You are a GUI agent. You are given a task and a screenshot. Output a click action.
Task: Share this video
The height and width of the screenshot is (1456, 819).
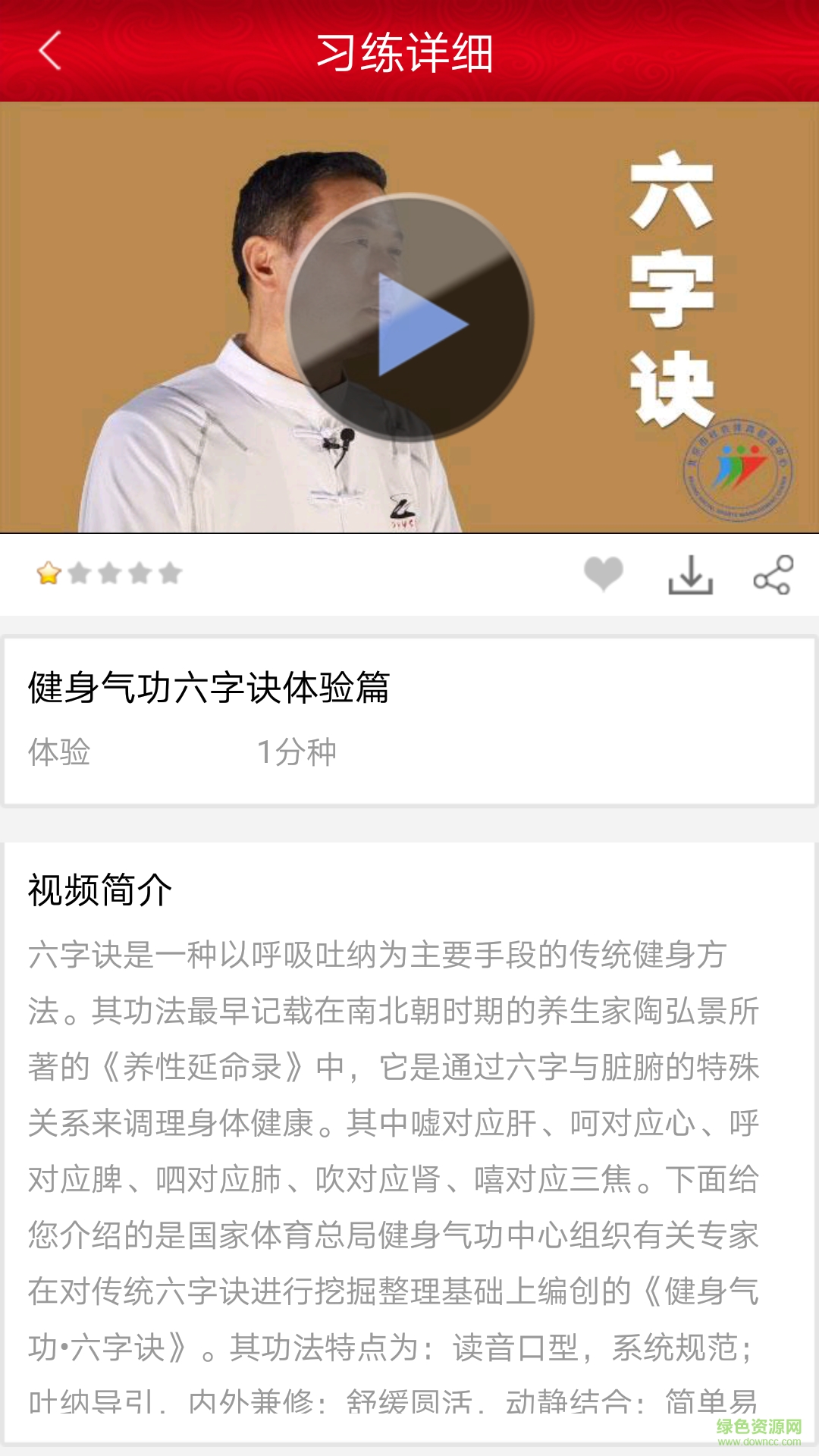point(773,575)
